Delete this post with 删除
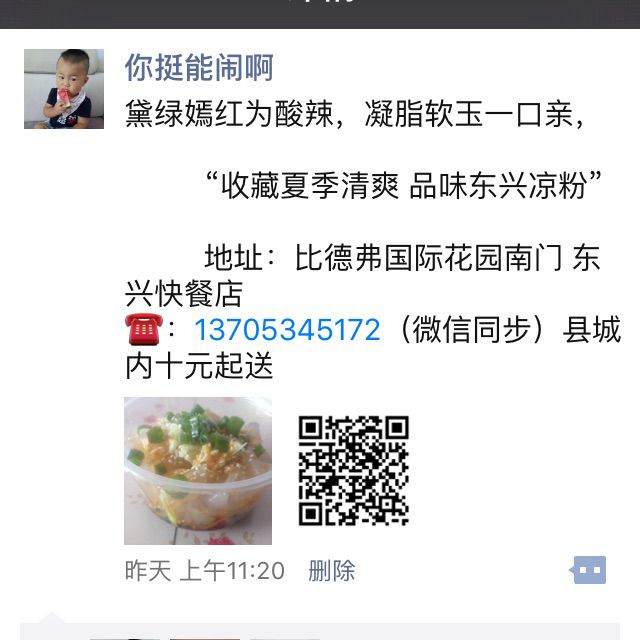The width and height of the screenshot is (640, 640). [332, 571]
